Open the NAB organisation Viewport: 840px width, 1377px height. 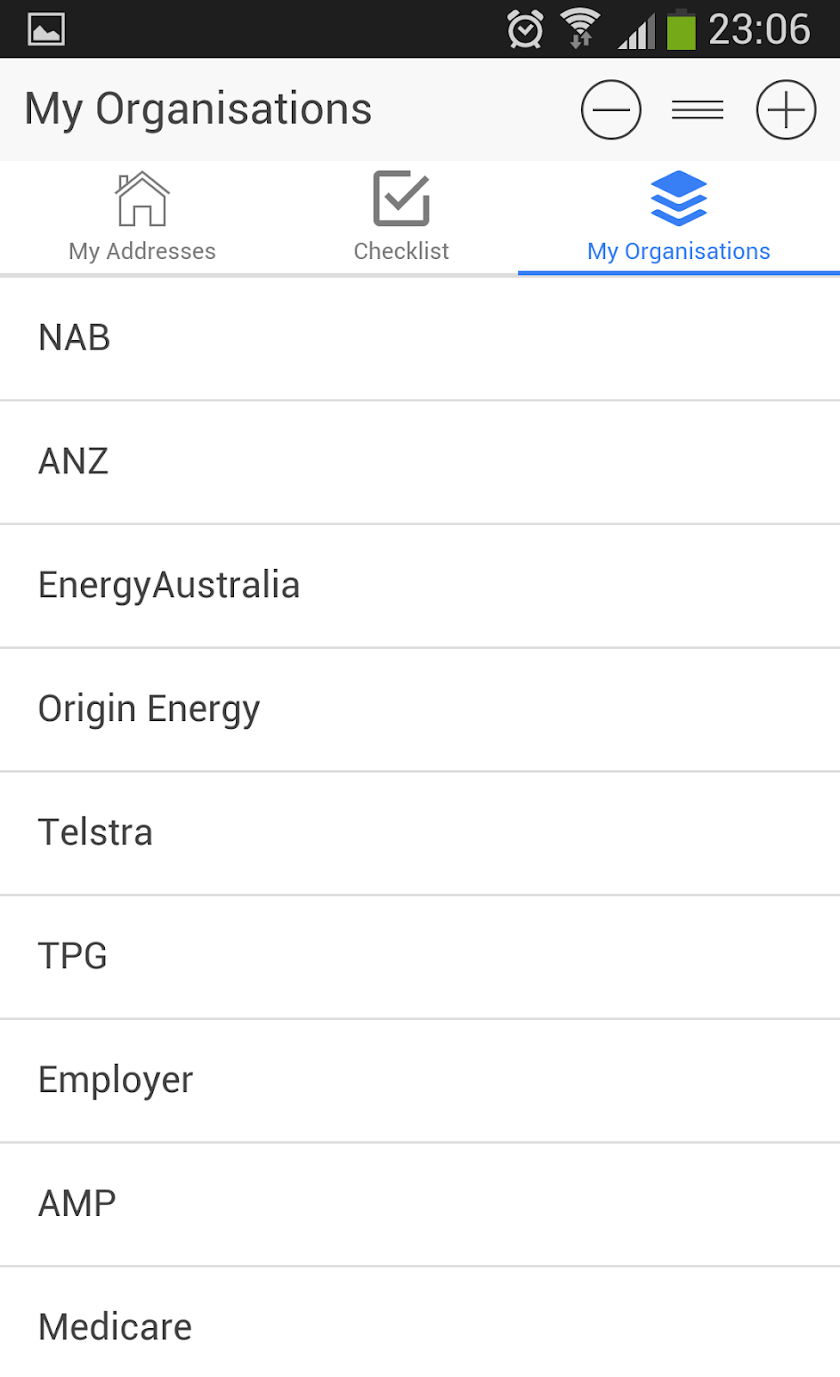tap(420, 338)
